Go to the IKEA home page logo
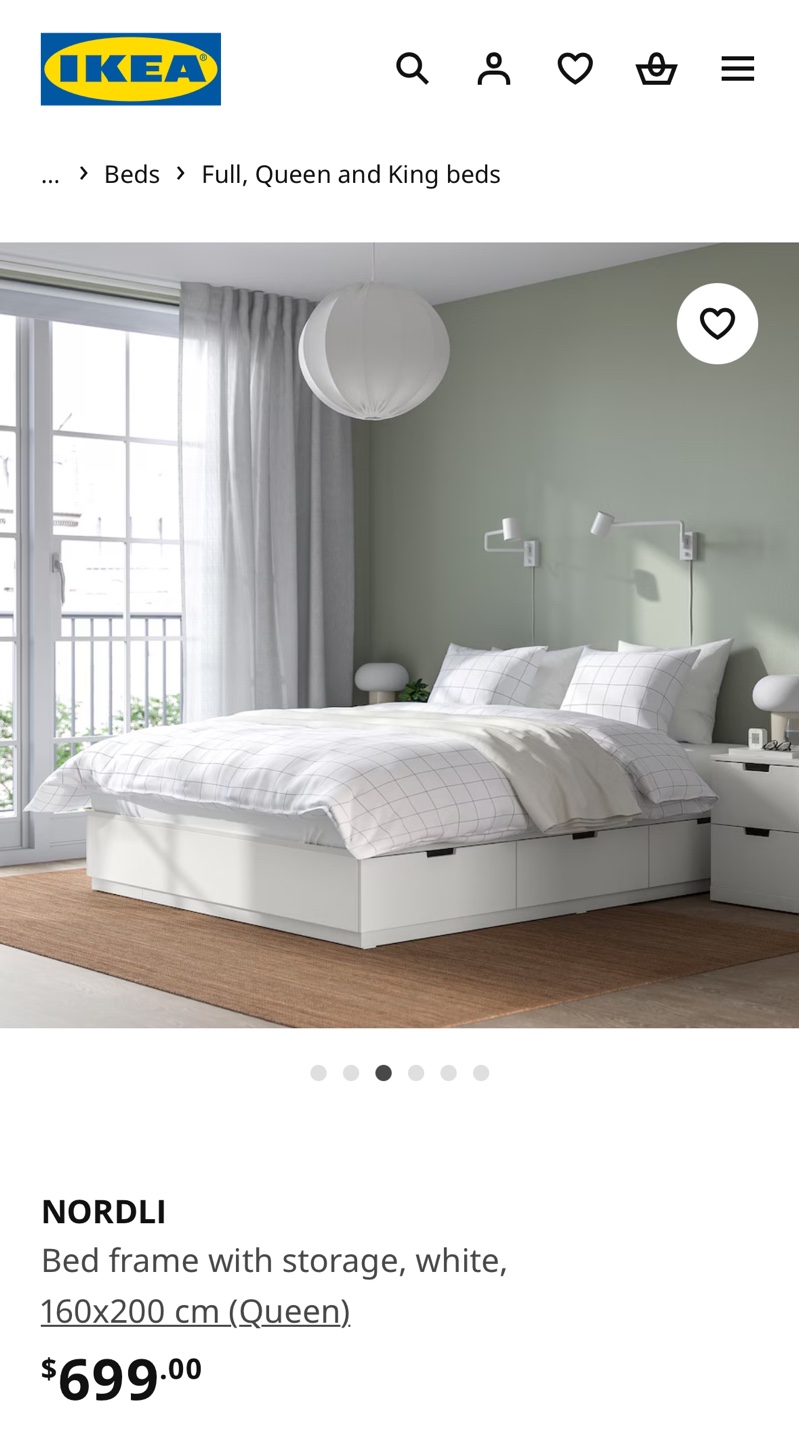Viewport: 799px width, 1440px height. tap(131, 69)
